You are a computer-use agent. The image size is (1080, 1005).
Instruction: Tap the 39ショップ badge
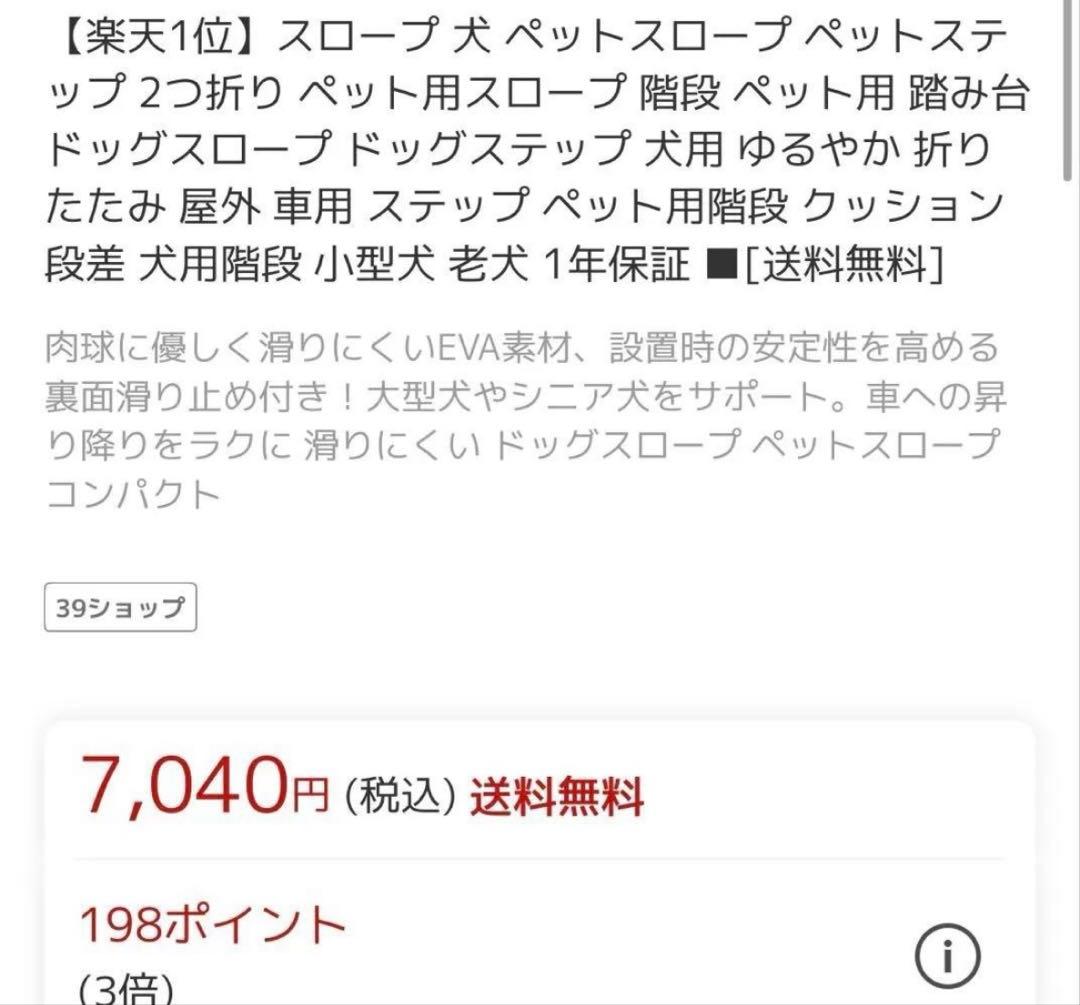(x=120, y=608)
